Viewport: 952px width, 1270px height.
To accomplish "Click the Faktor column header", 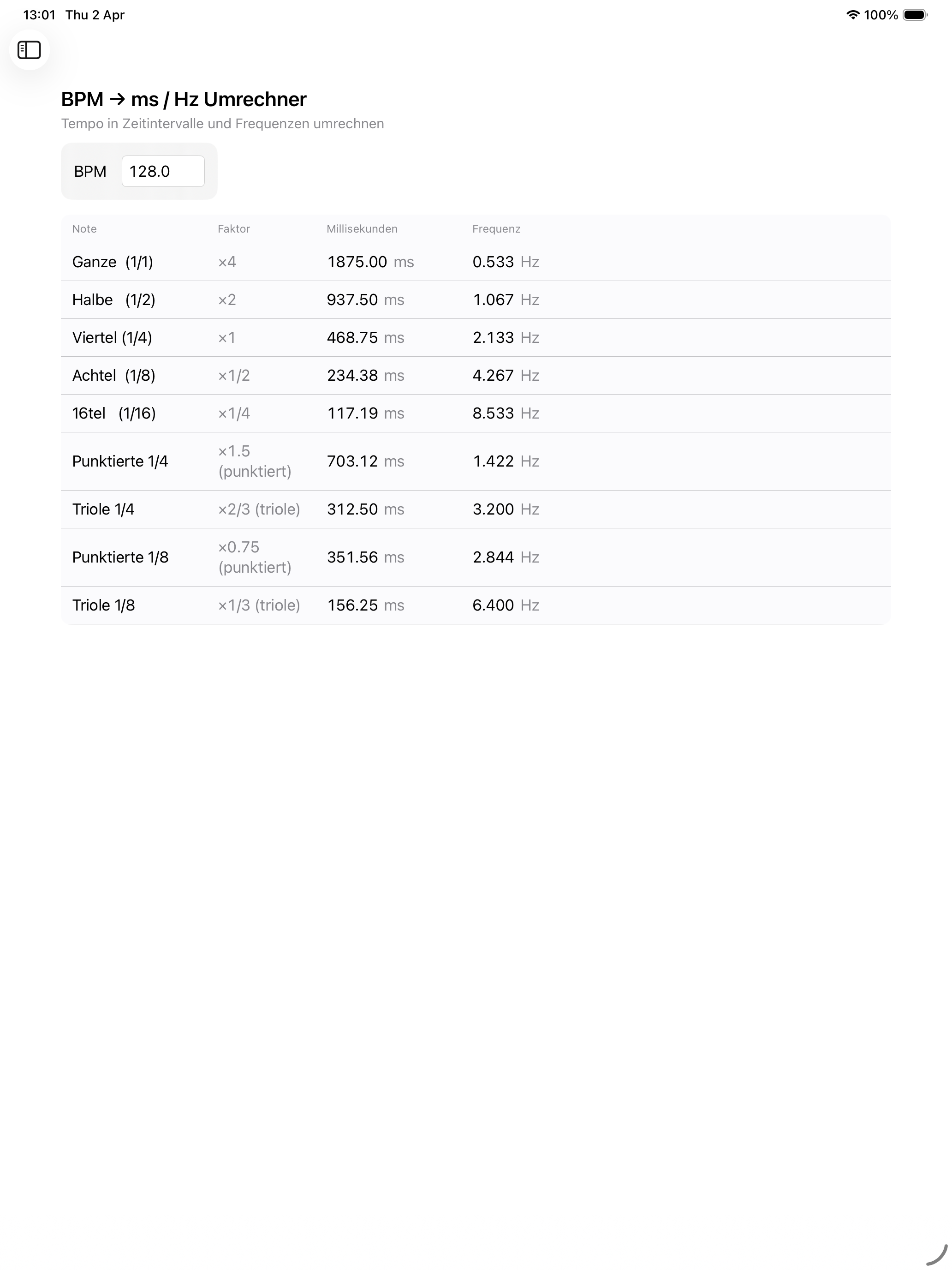I will tap(233, 228).
